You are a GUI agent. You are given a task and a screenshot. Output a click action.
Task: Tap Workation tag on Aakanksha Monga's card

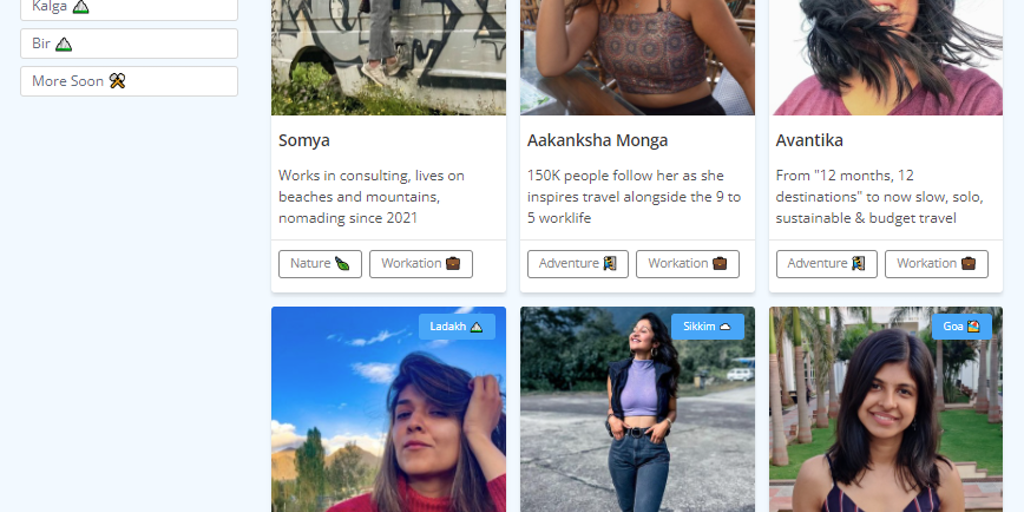[x=688, y=264]
